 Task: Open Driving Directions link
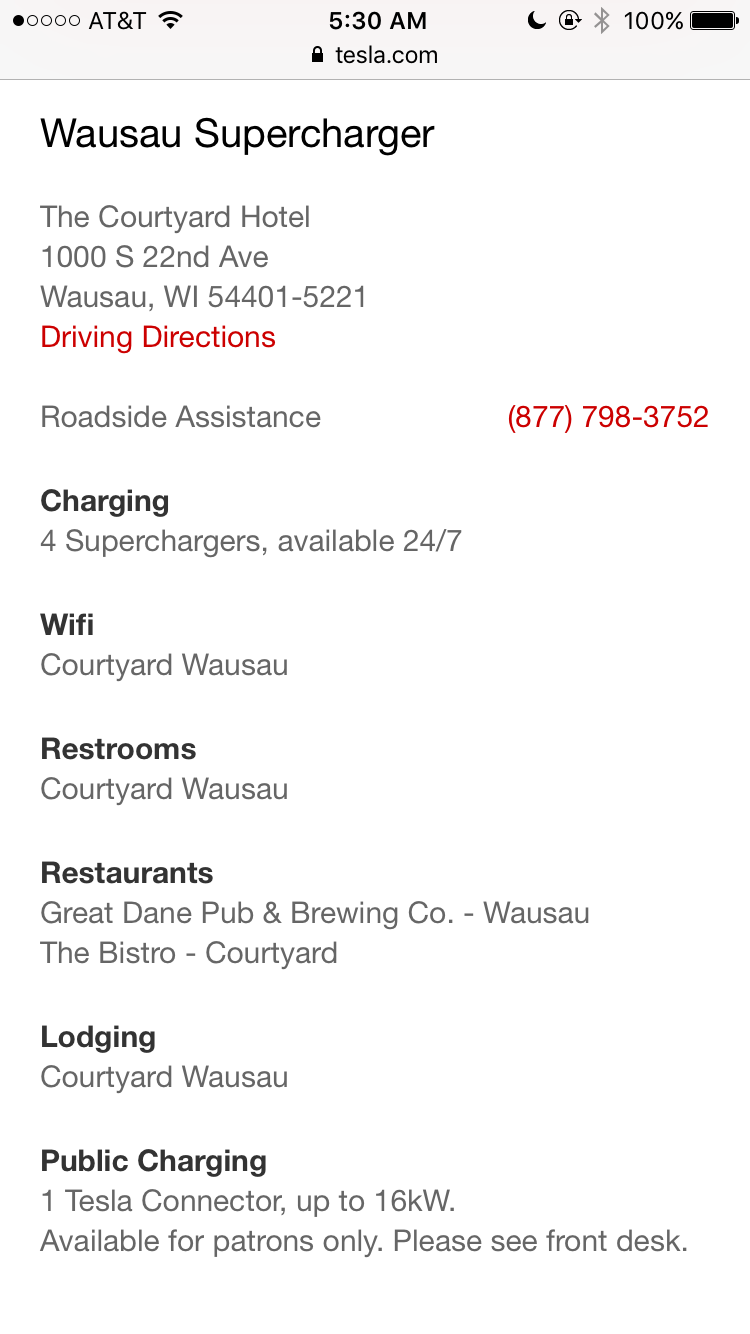click(x=158, y=337)
